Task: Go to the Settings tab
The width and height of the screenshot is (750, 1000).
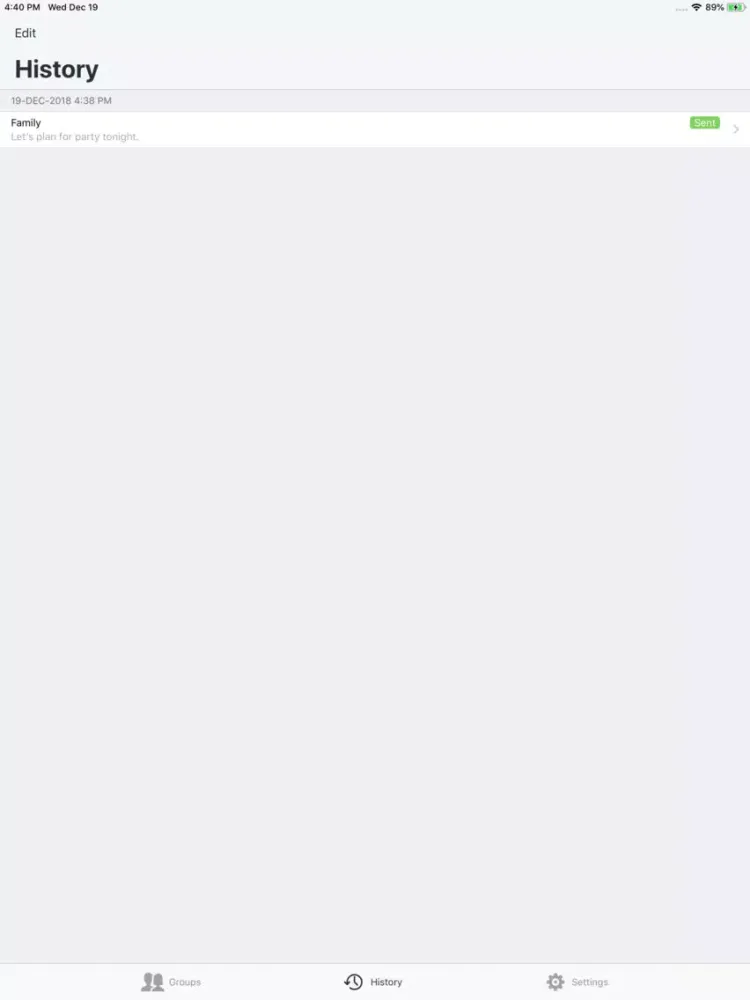Action: pyautogui.click(x=577, y=982)
